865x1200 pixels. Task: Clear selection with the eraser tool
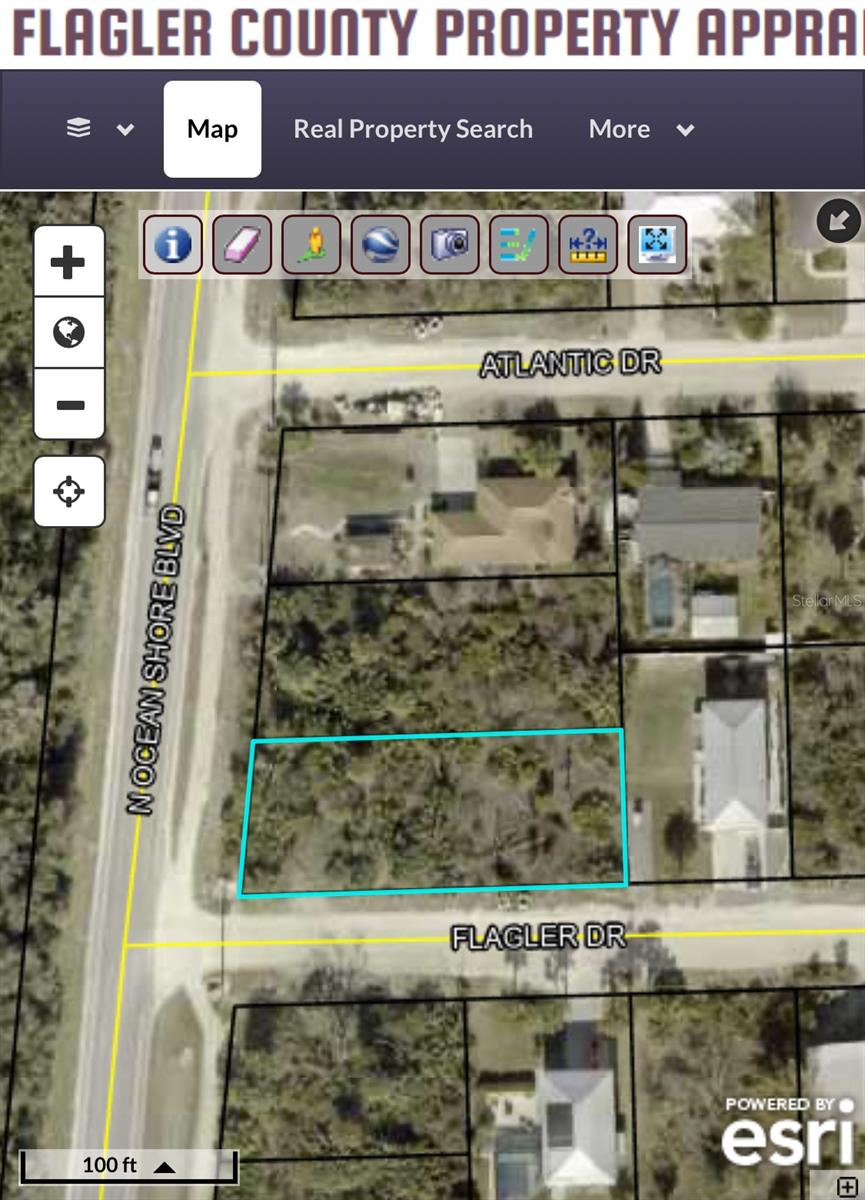(242, 244)
